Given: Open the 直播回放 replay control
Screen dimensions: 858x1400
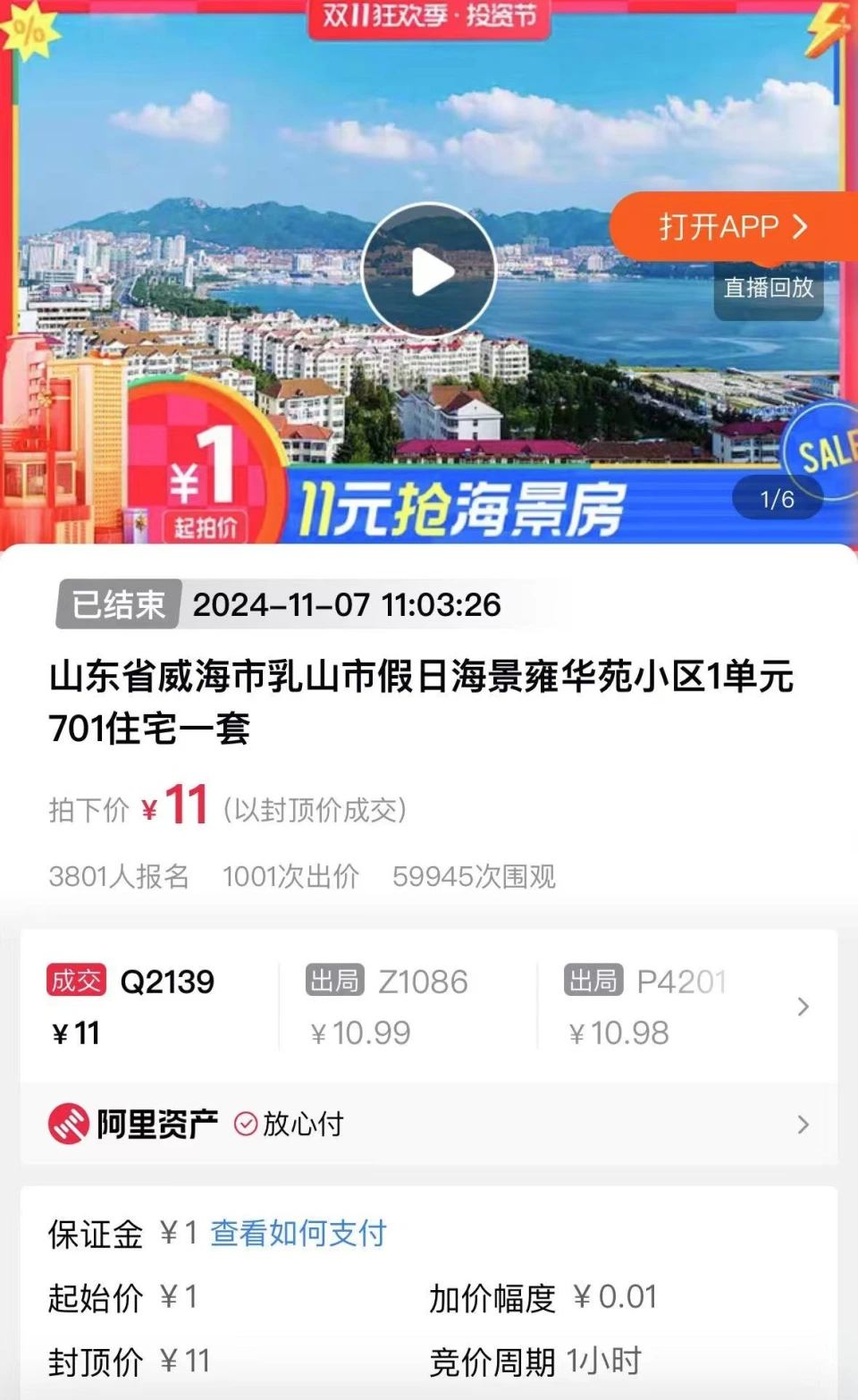Looking at the screenshot, I should tap(770, 289).
